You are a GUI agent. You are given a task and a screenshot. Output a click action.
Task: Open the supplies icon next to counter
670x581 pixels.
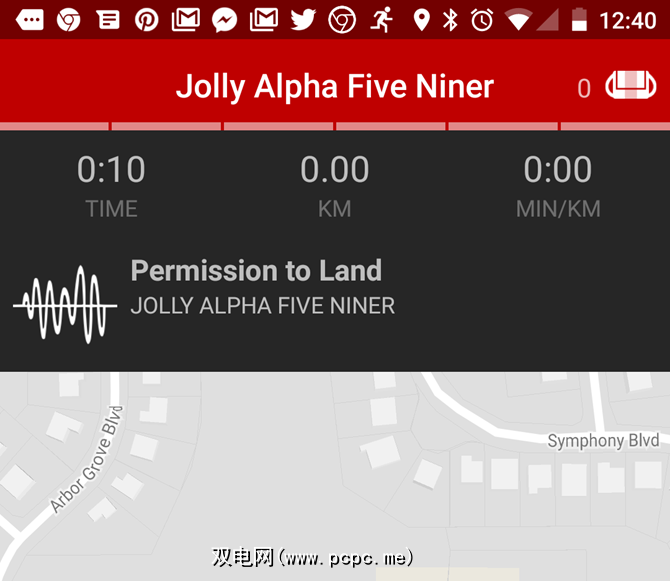[x=631, y=85]
